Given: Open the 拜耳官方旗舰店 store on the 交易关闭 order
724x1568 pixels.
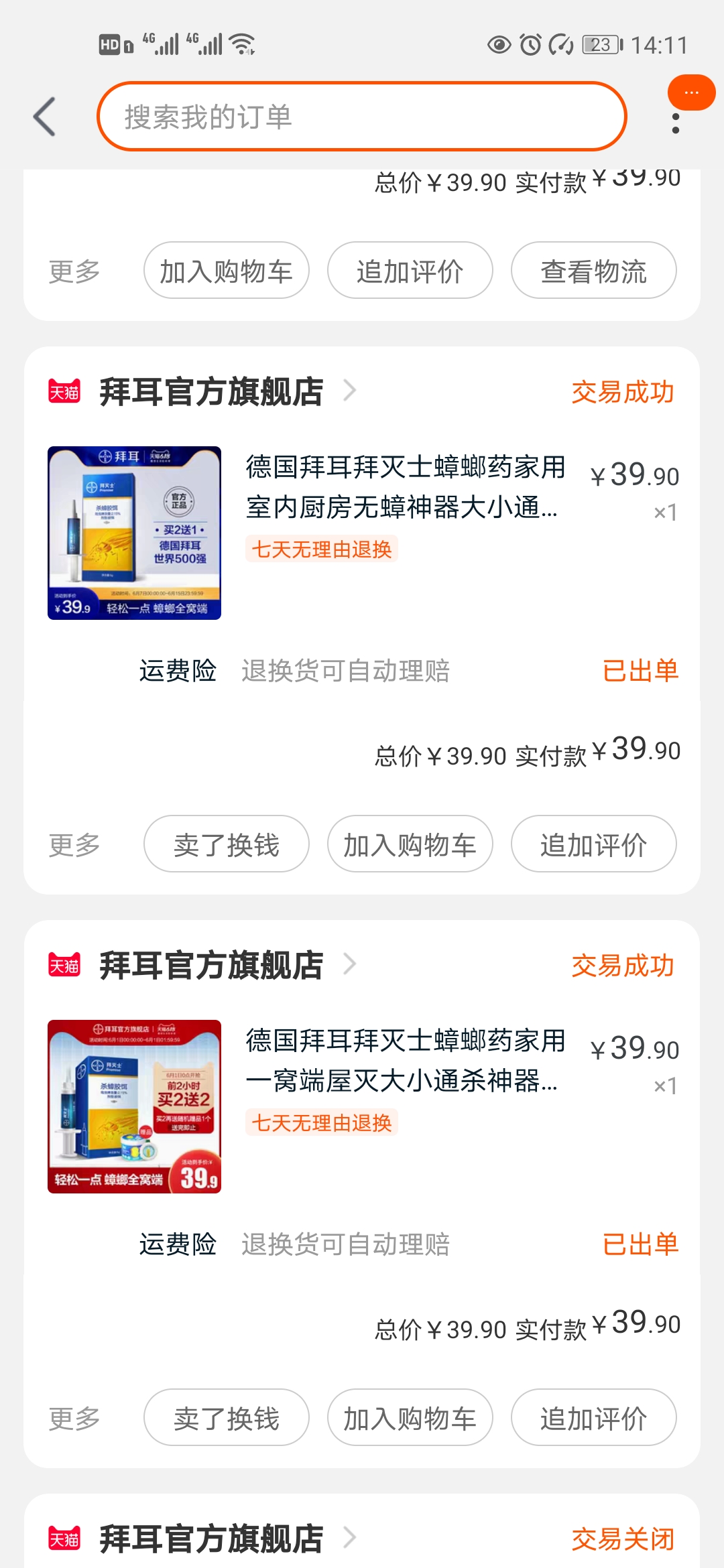Looking at the screenshot, I should pyautogui.click(x=211, y=1539).
